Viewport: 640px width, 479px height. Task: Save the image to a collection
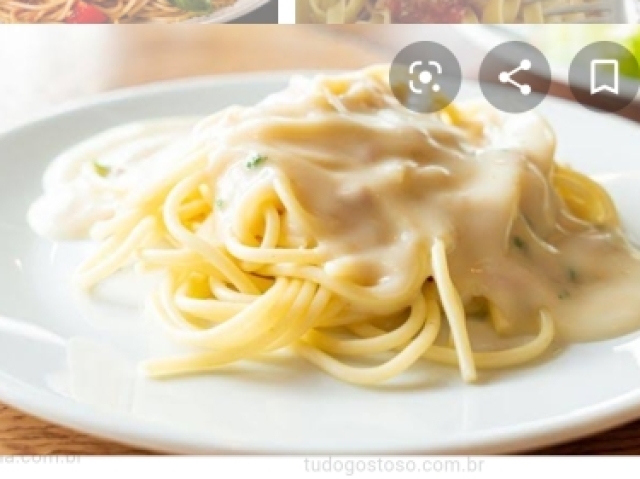pyautogui.click(x=604, y=77)
